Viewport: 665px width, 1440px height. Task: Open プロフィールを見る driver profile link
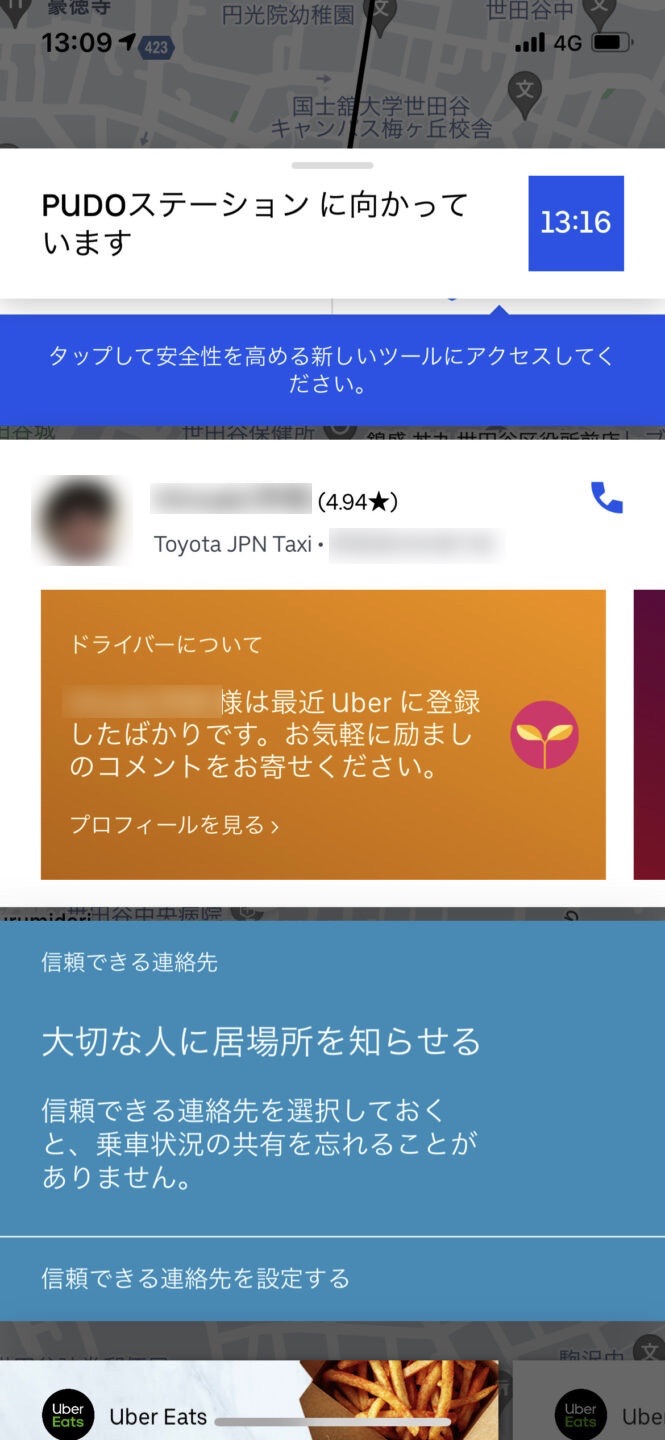tap(174, 825)
